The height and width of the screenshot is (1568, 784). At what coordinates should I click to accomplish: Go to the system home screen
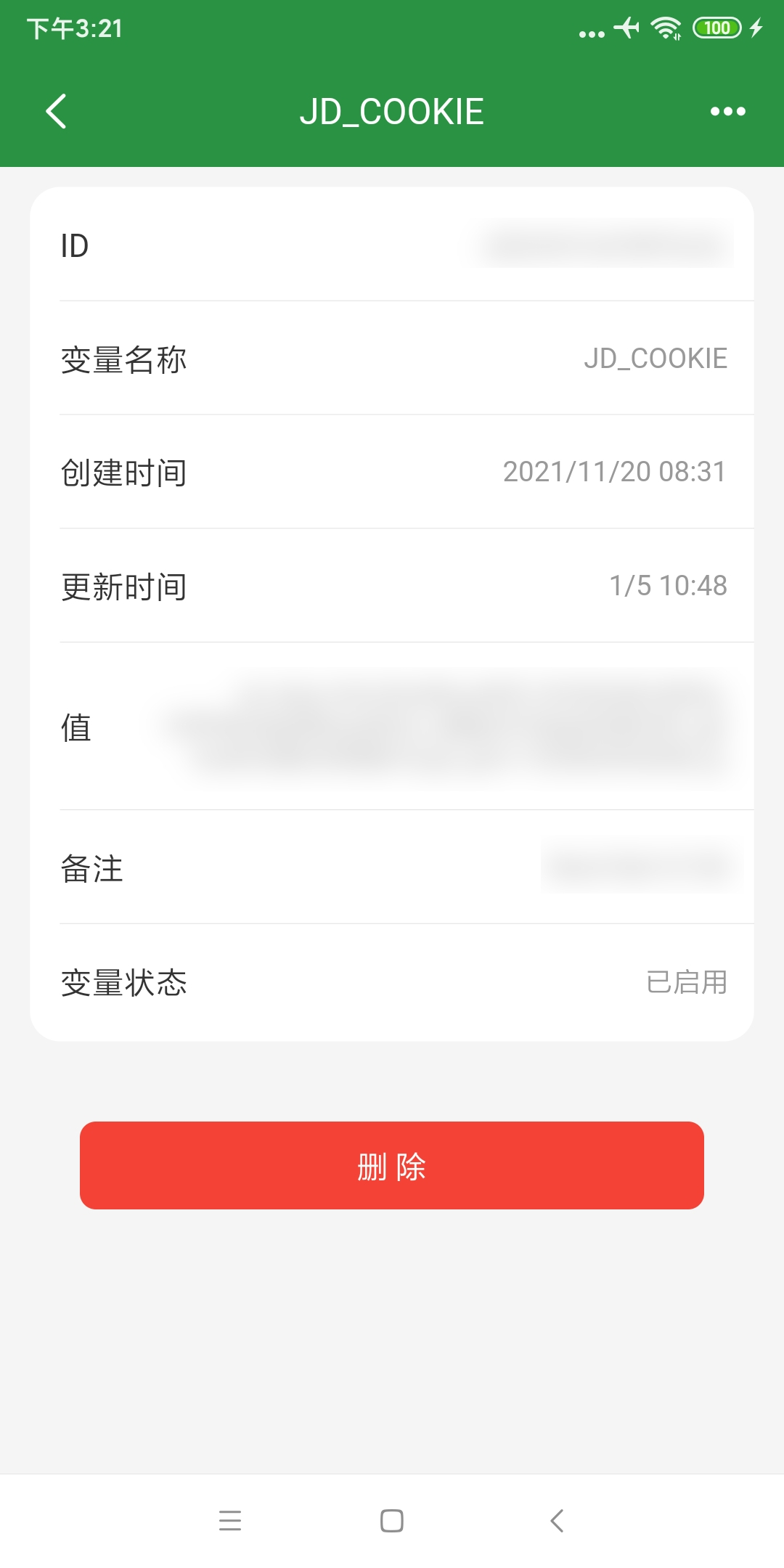(x=392, y=1520)
